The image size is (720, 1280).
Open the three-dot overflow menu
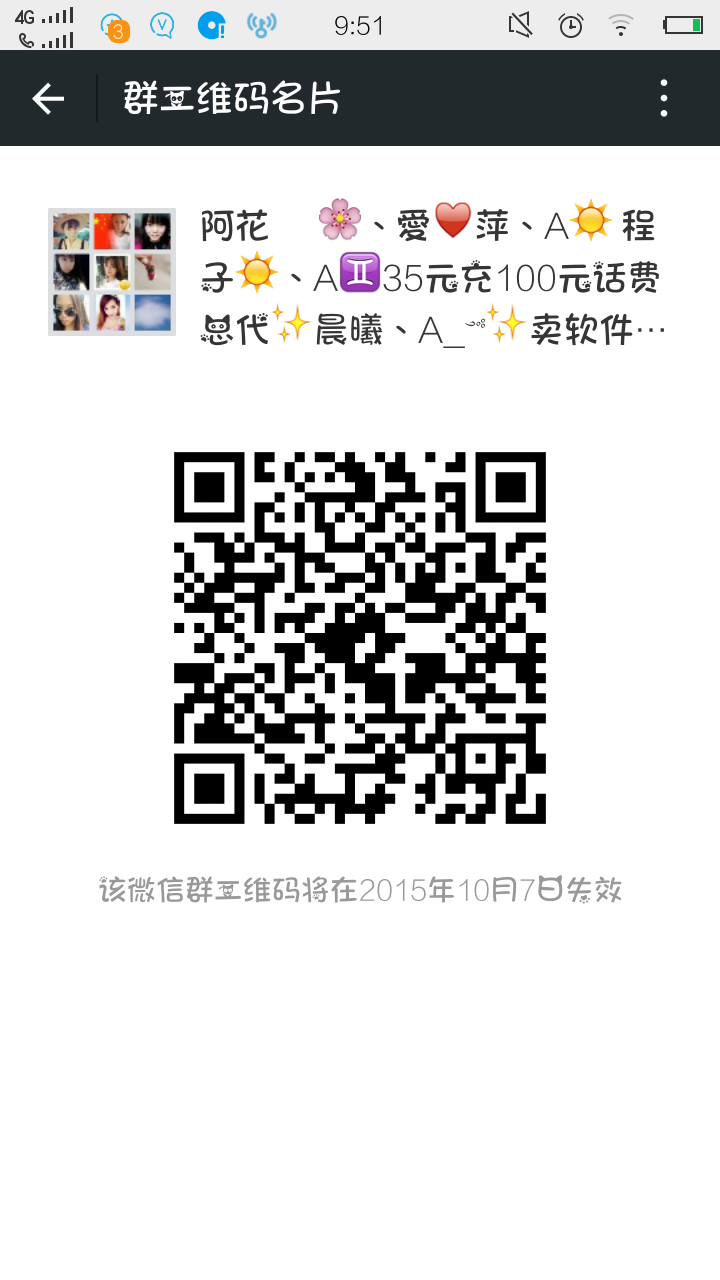[x=663, y=98]
